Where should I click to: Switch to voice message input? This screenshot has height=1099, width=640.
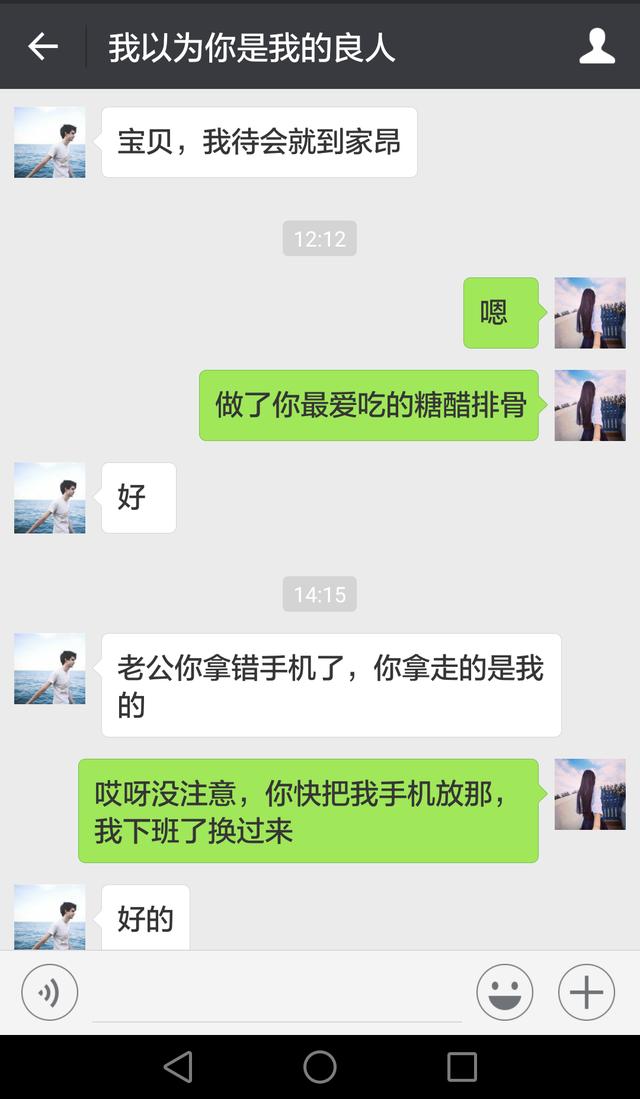click(x=49, y=992)
